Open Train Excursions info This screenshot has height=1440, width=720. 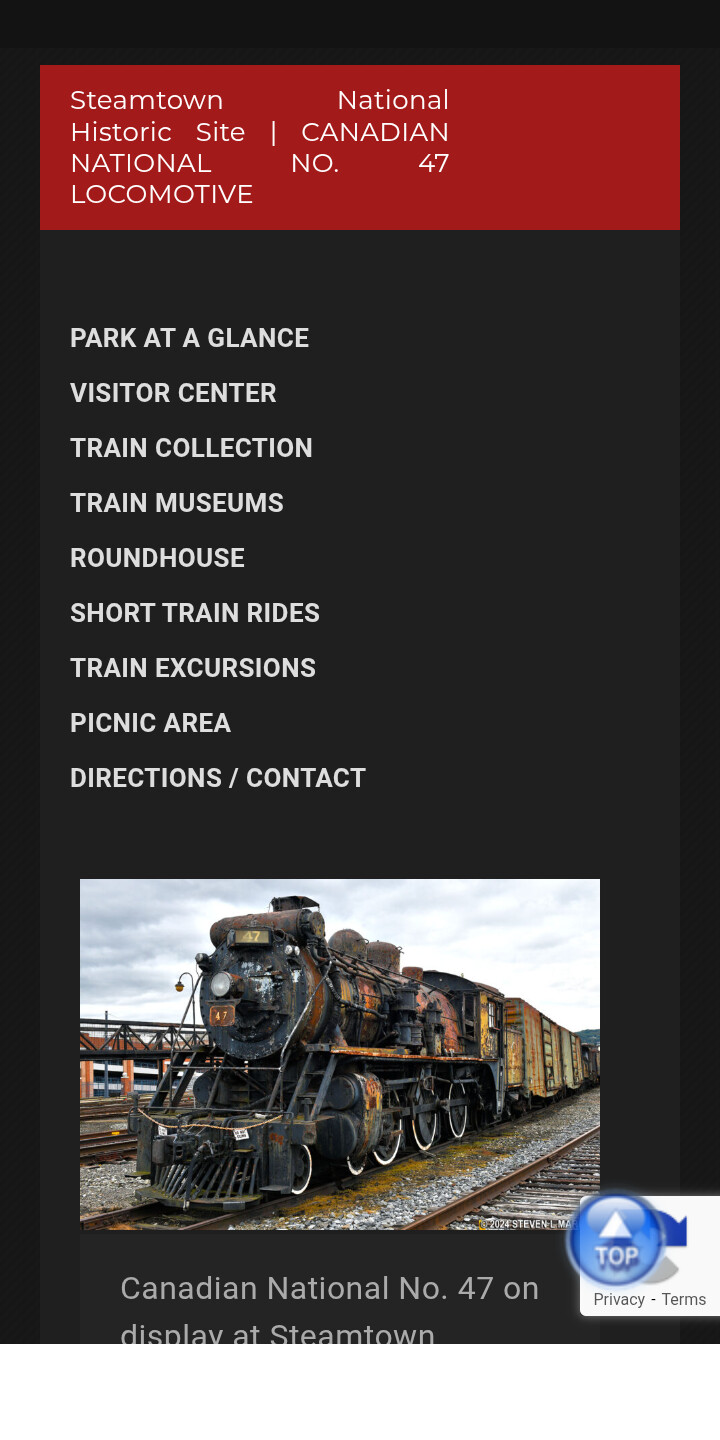[193, 668]
